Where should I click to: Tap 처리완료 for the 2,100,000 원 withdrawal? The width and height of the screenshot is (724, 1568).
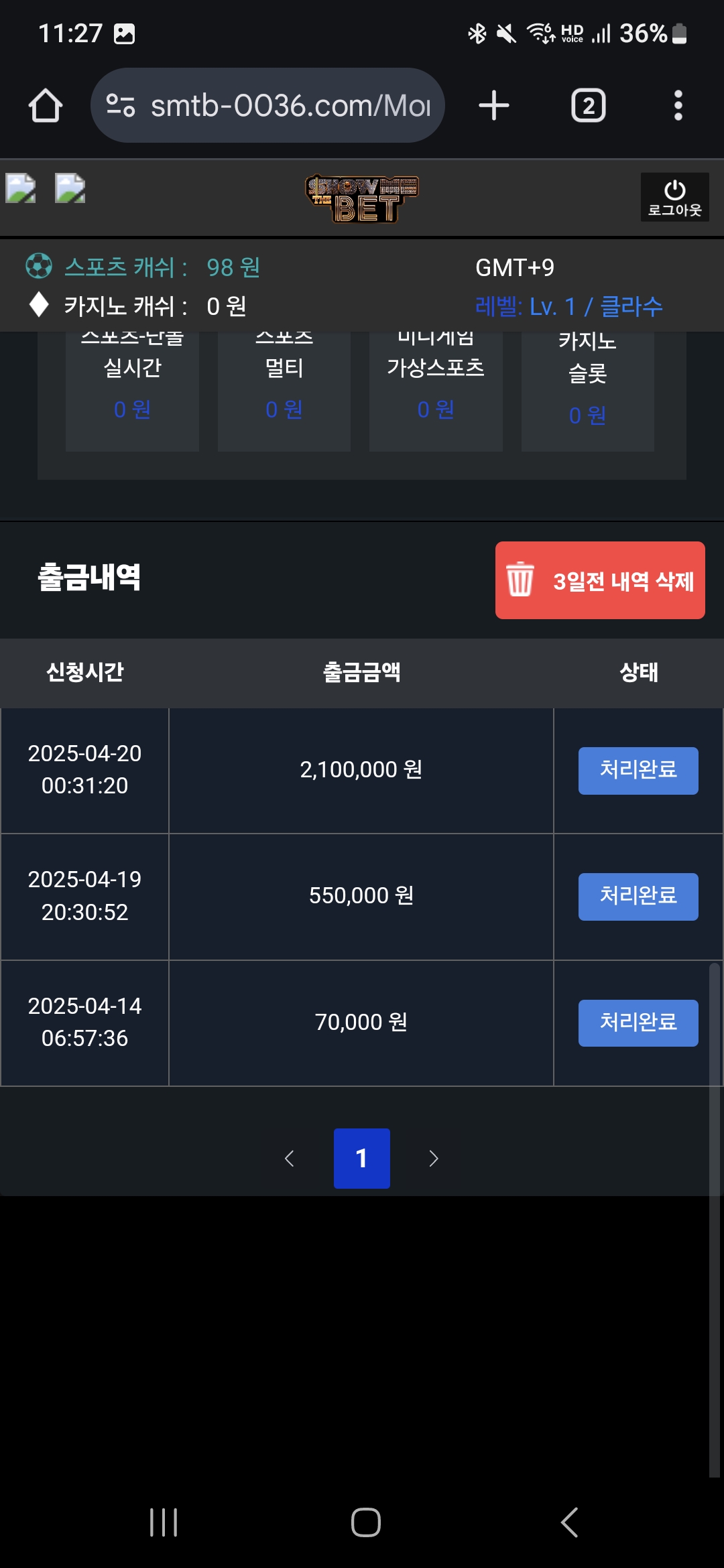[638, 771]
